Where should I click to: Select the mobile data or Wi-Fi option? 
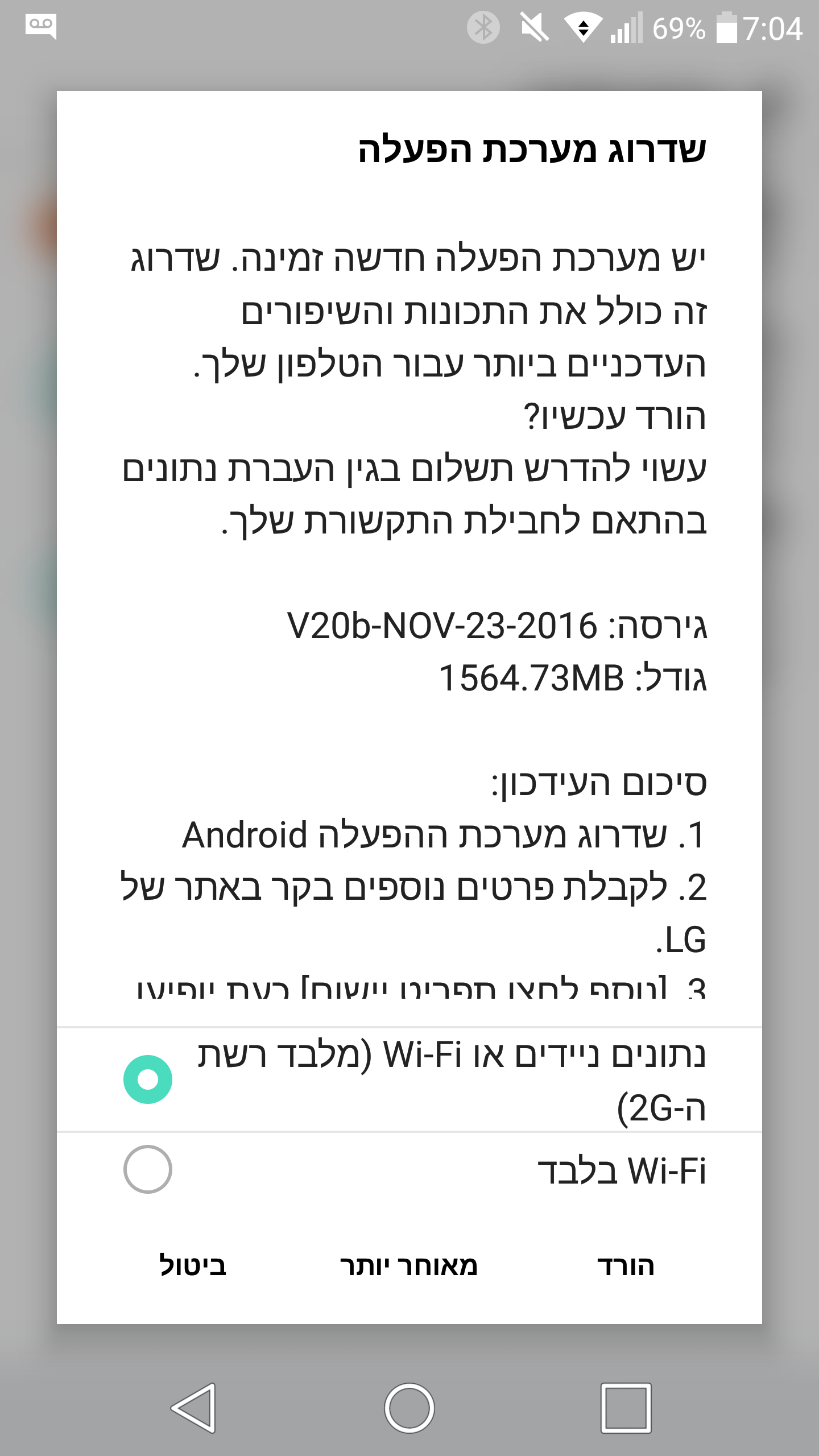pos(409,1080)
